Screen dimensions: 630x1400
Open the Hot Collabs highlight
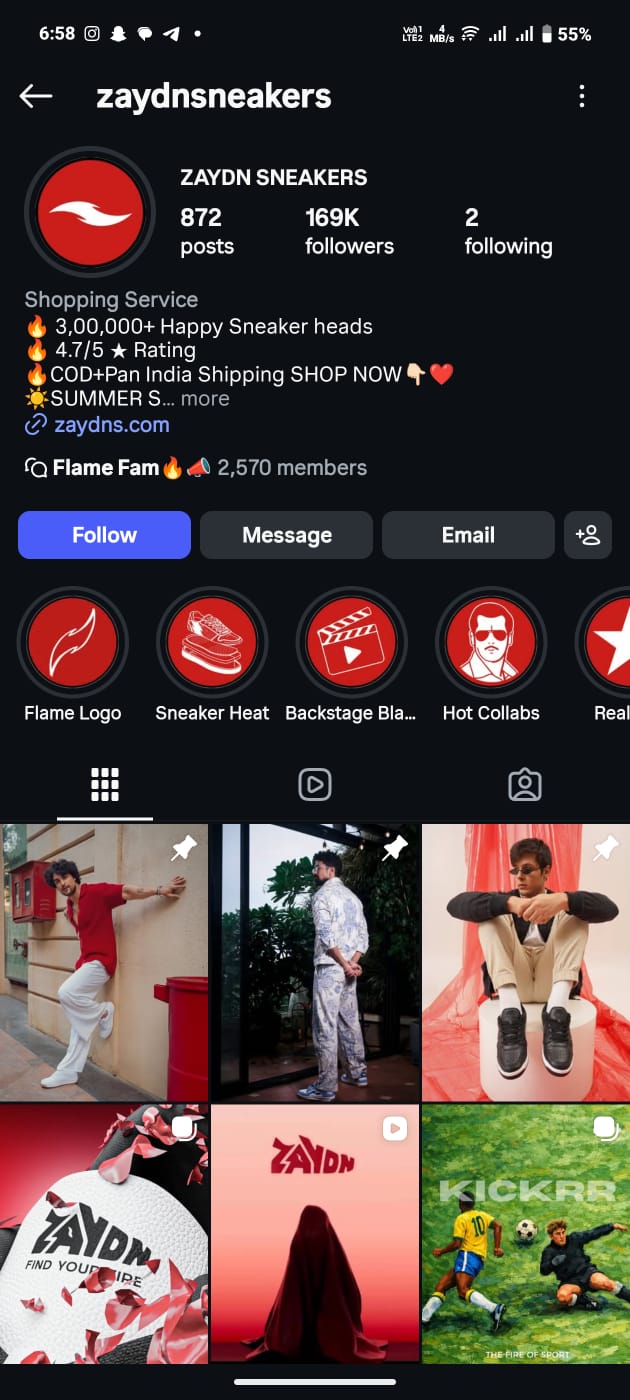click(x=491, y=643)
